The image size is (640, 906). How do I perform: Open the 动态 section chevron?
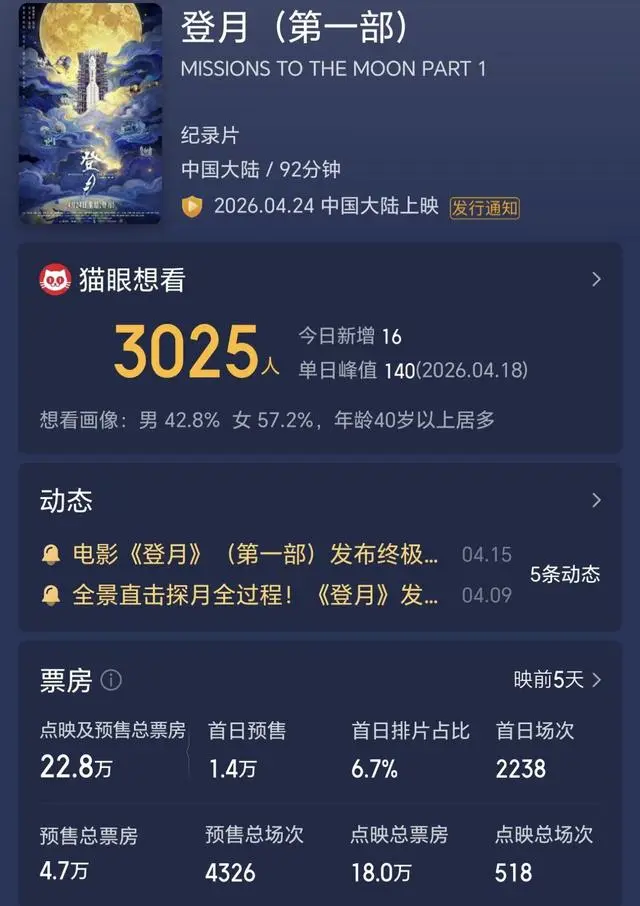[x=597, y=500]
